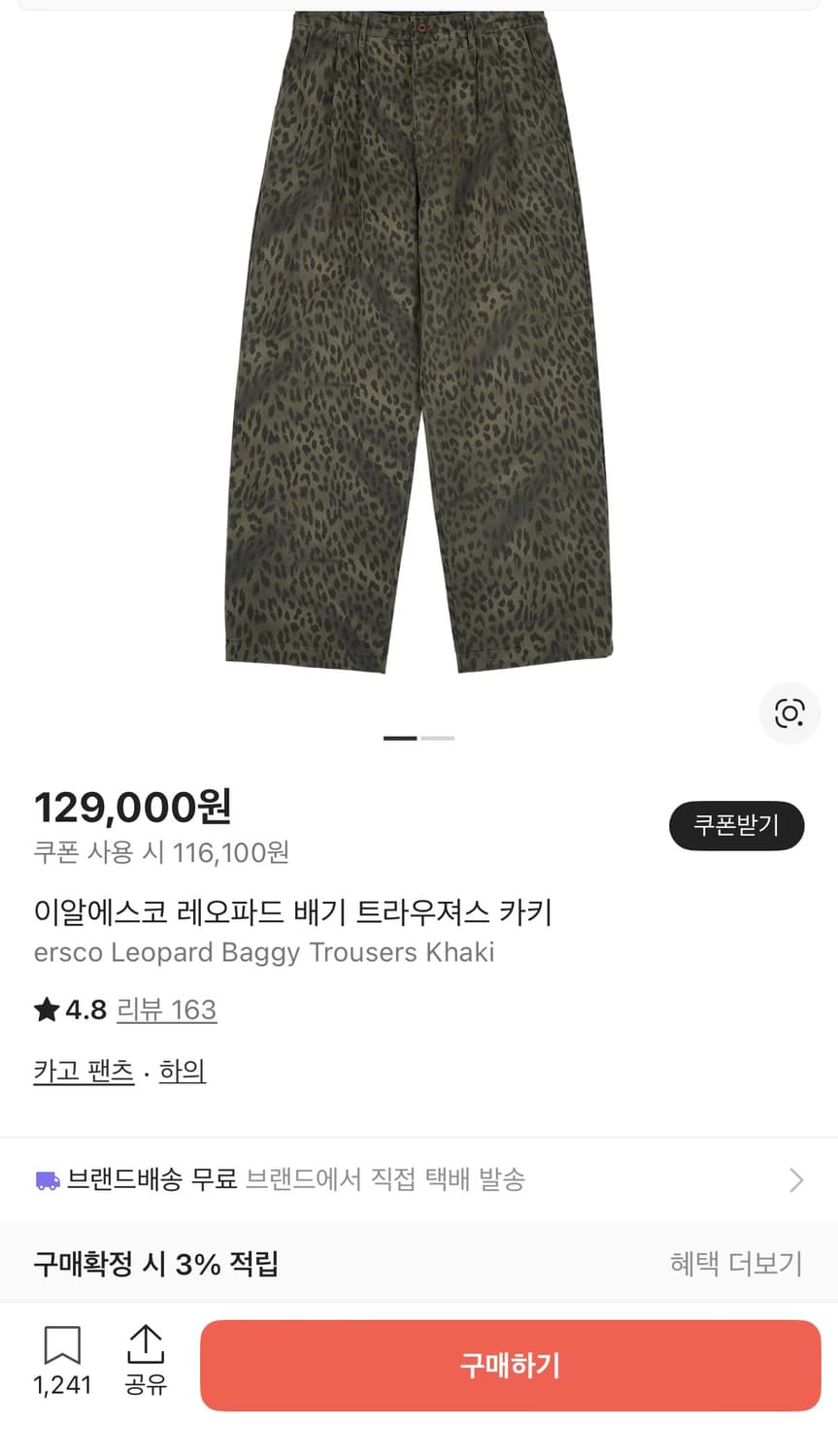Screen dimensions: 838x1456
Task: Switch to the second product image dot
Action: (x=439, y=738)
